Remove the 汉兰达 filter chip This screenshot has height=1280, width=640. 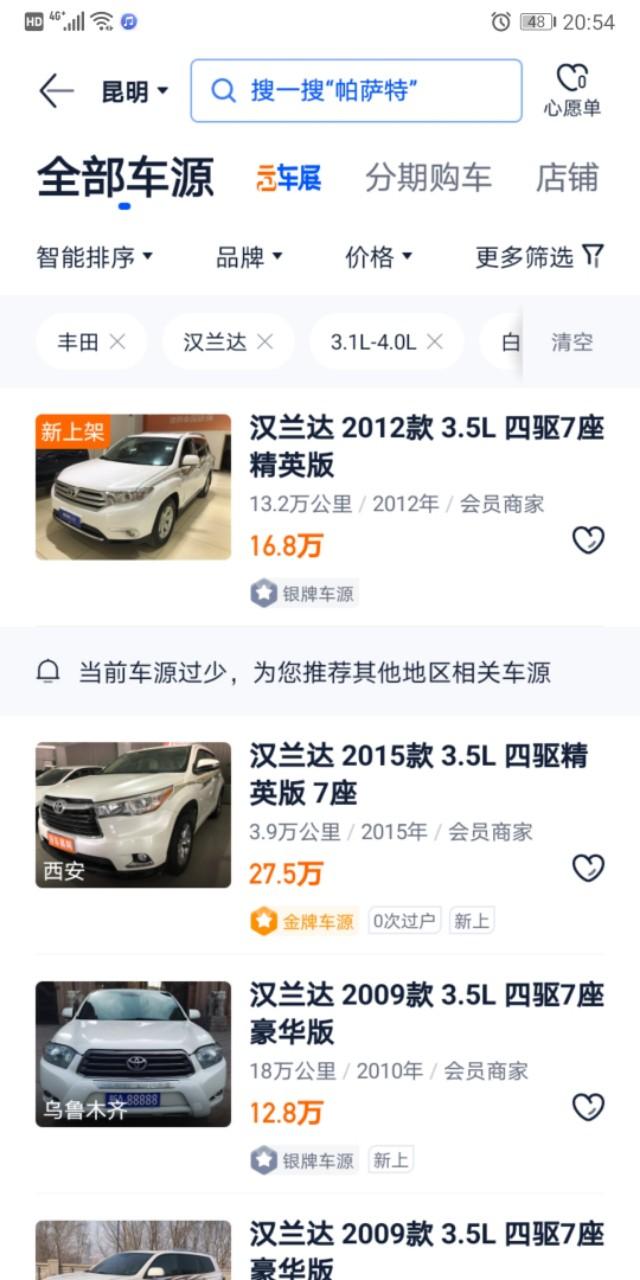[265, 342]
